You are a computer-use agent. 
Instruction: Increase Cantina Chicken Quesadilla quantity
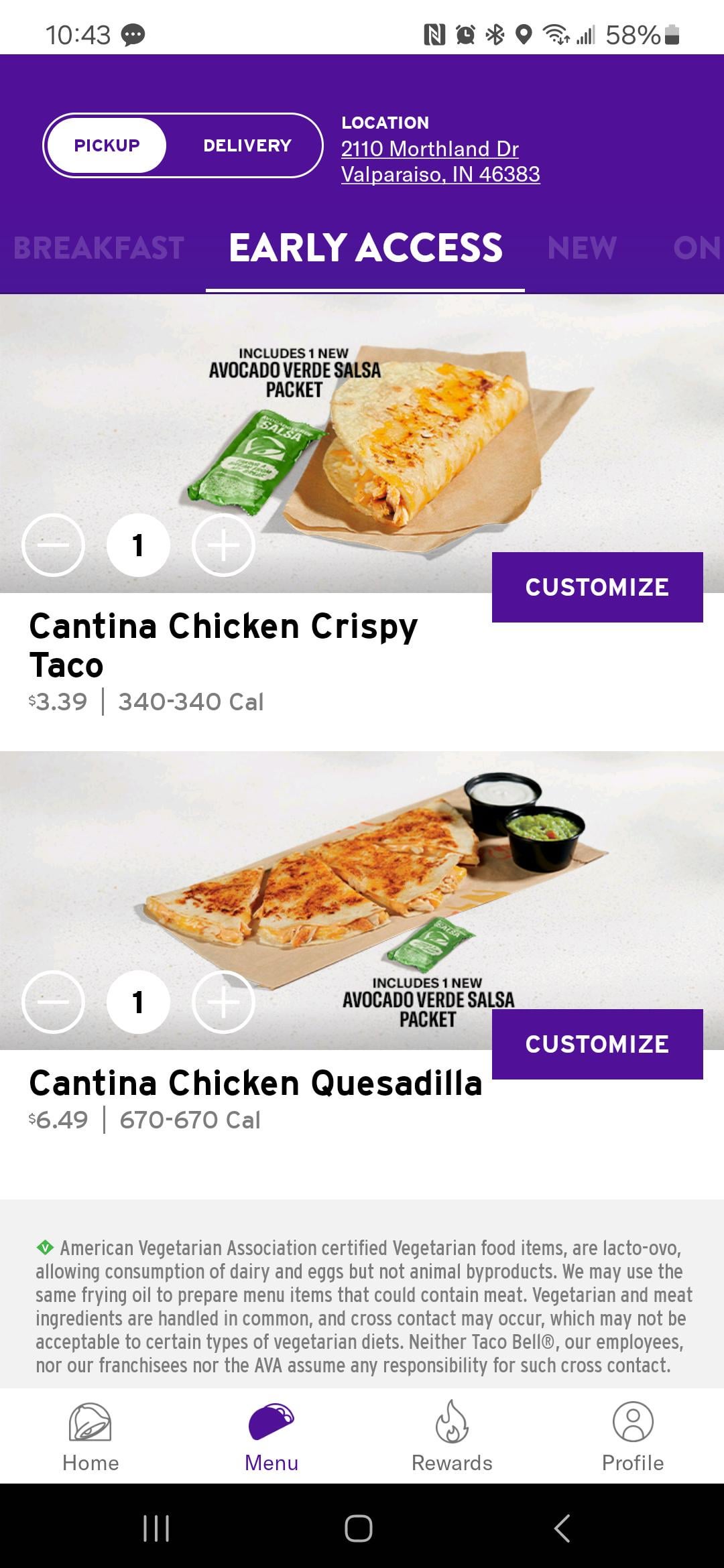tap(223, 1002)
